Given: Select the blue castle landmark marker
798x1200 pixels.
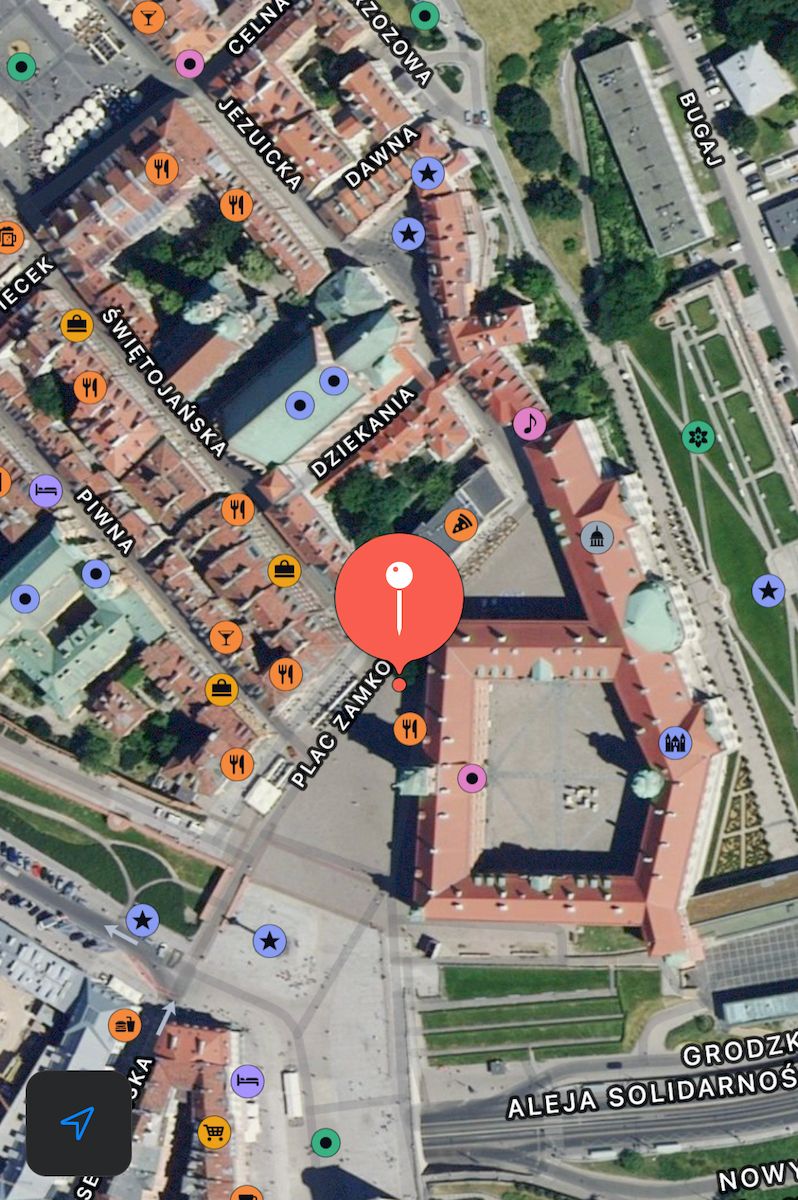Looking at the screenshot, I should [x=675, y=742].
